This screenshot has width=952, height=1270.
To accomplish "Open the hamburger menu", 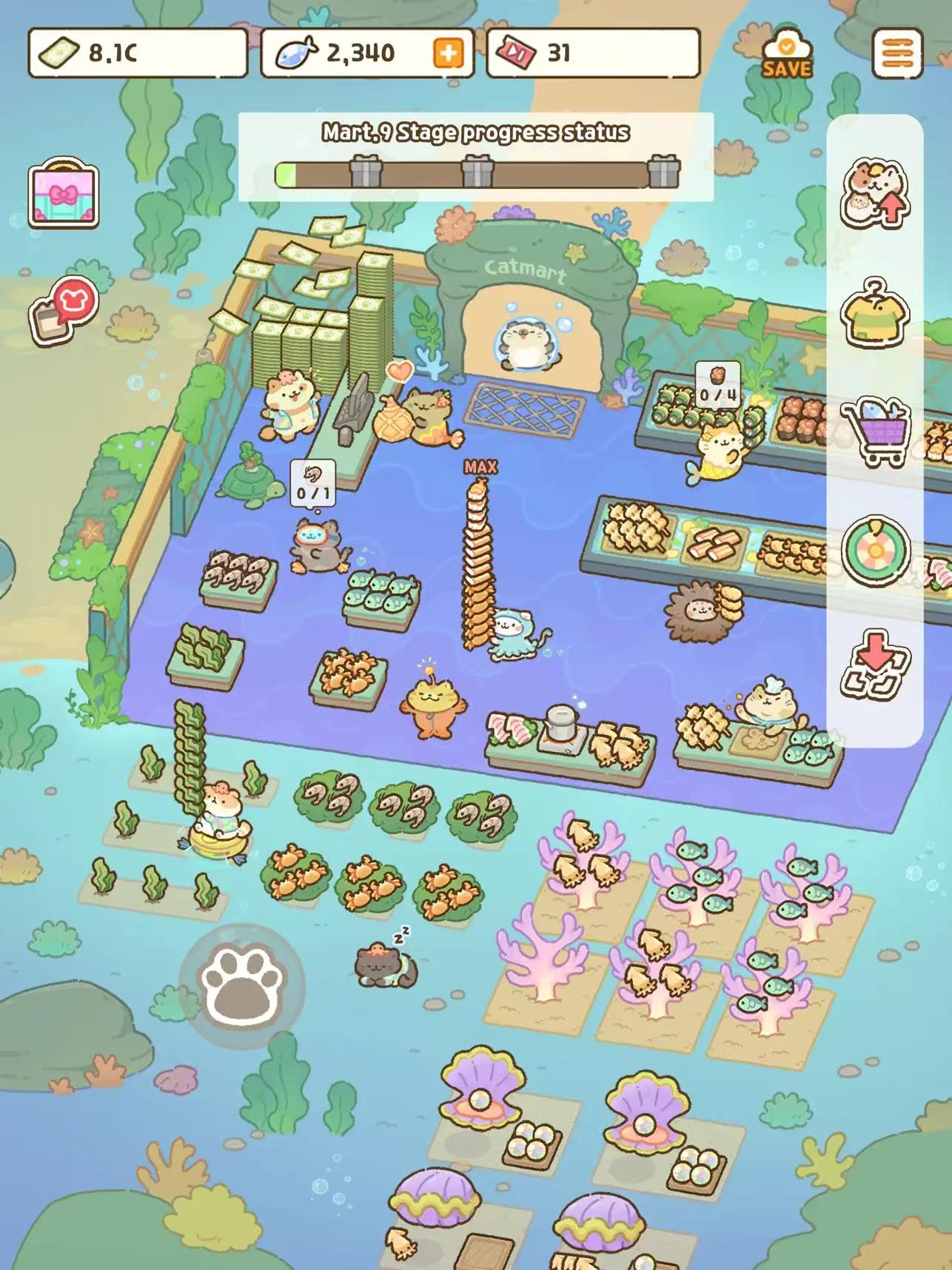I will [x=897, y=53].
